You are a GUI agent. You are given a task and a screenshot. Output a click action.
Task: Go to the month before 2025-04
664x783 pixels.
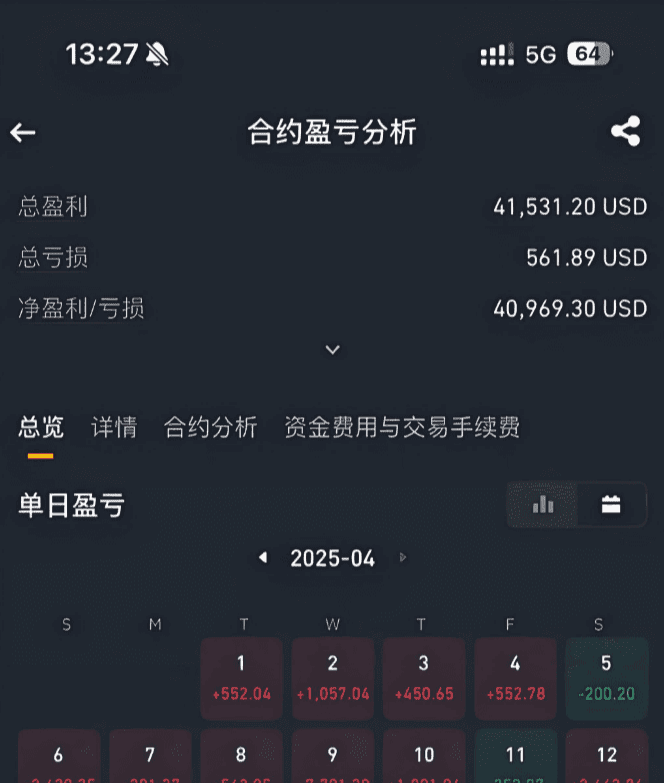click(x=263, y=558)
